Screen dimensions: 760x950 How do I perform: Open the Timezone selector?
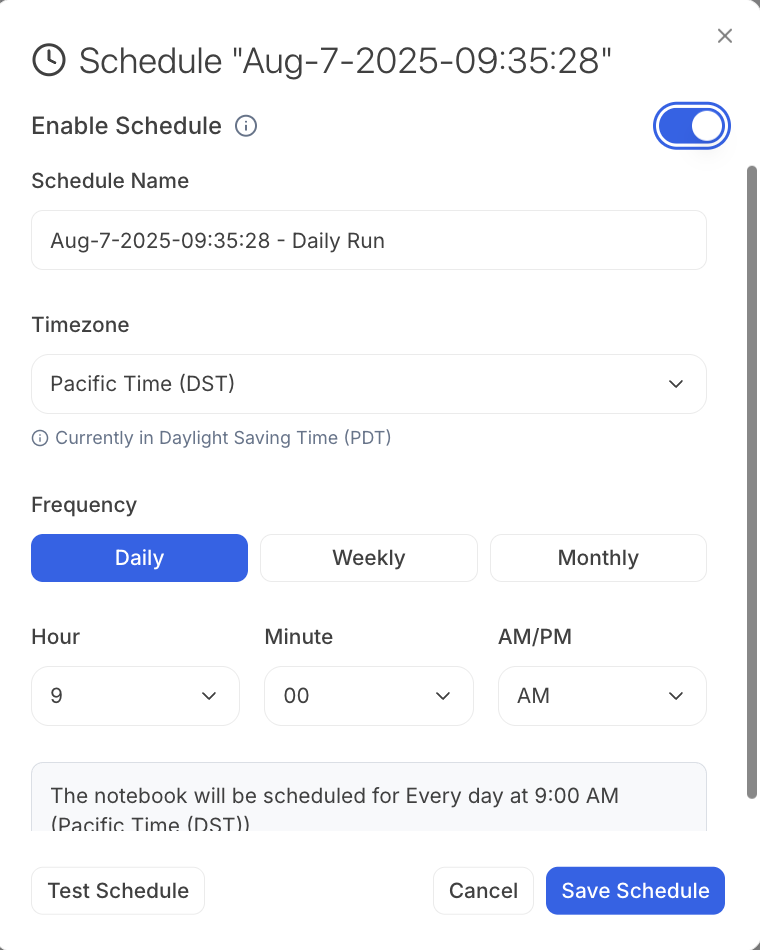(x=368, y=384)
